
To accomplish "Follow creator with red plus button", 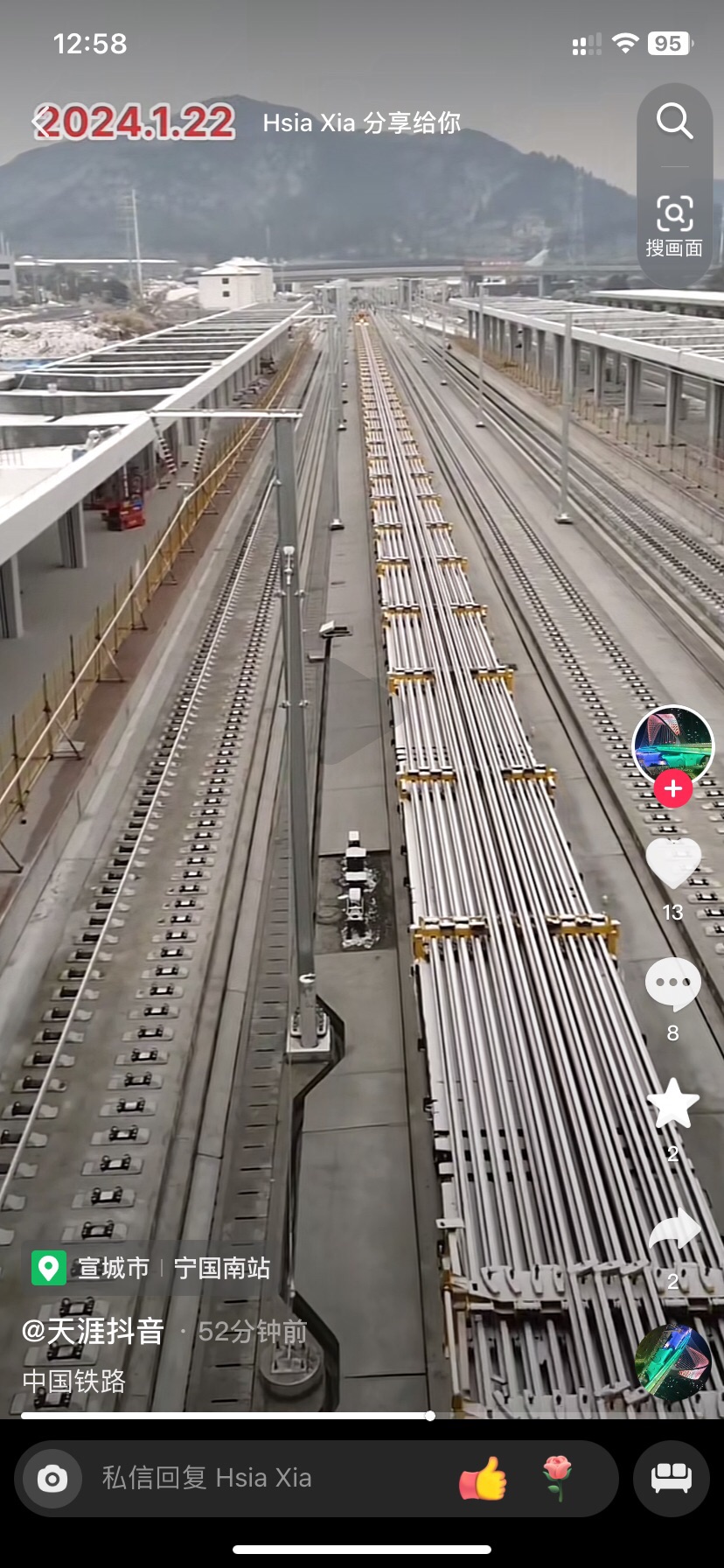I will tap(672, 788).
